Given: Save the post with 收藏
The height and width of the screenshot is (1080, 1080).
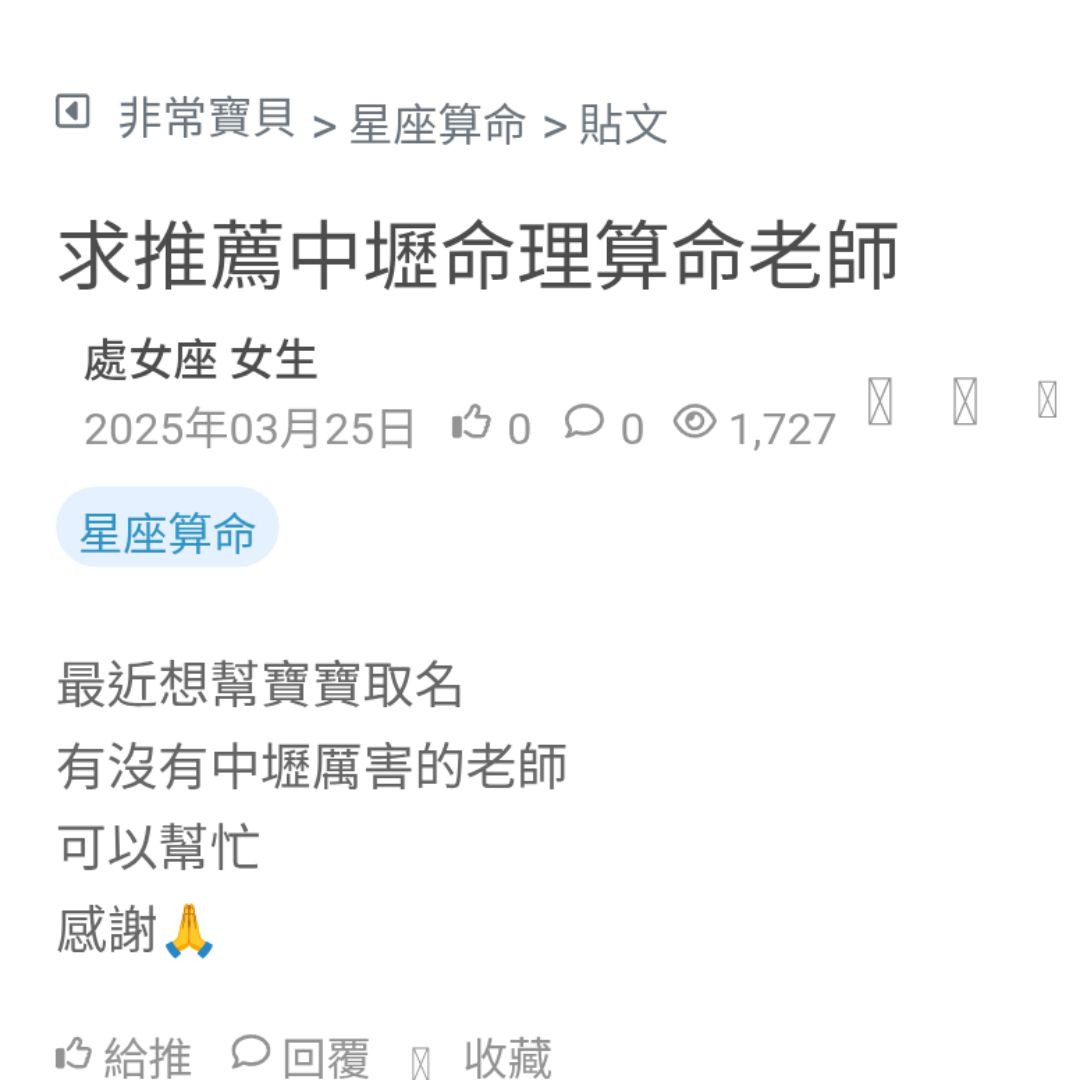Looking at the screenshot, I should (x=484, y=1059).
